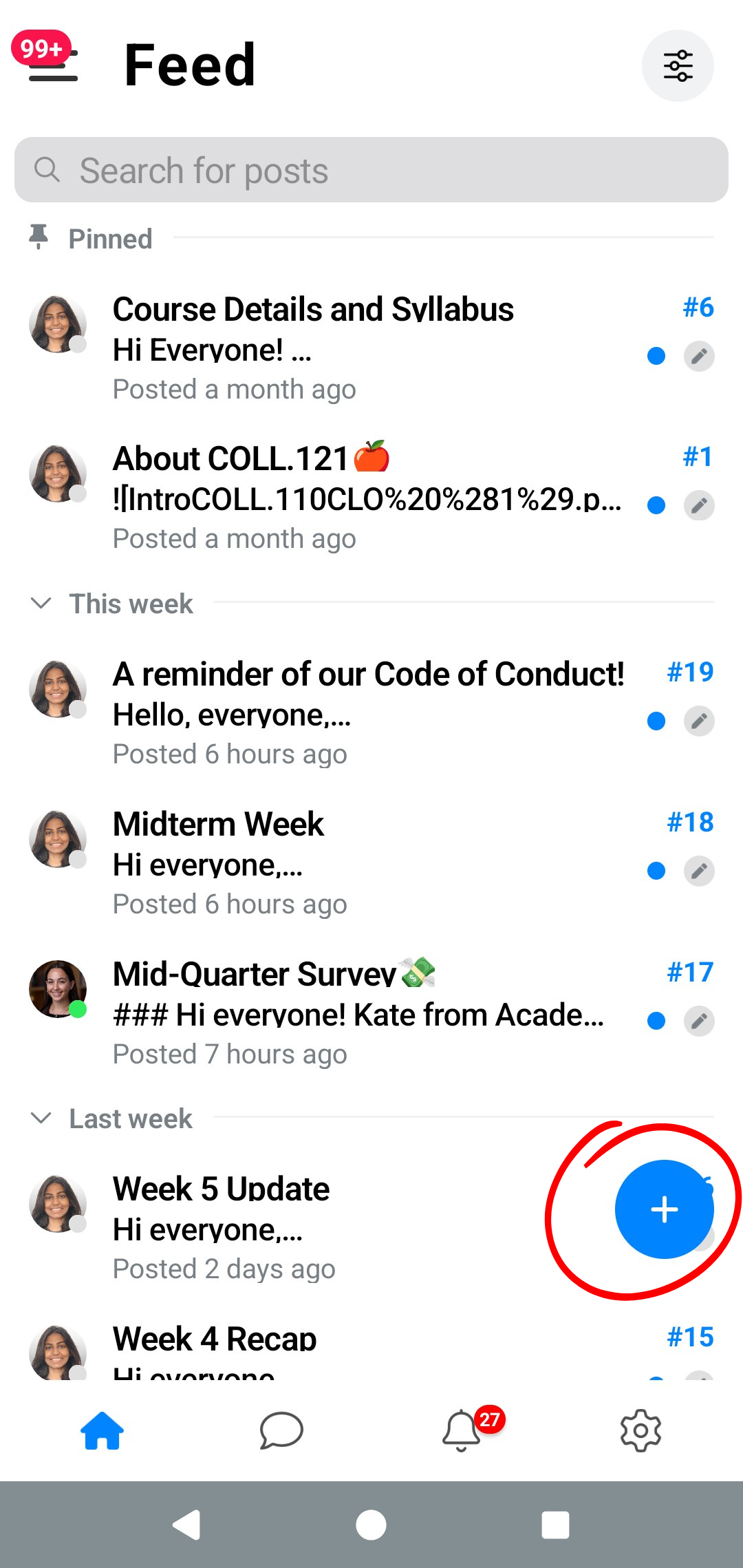Tap the Search for posts field

click(371, 170)
